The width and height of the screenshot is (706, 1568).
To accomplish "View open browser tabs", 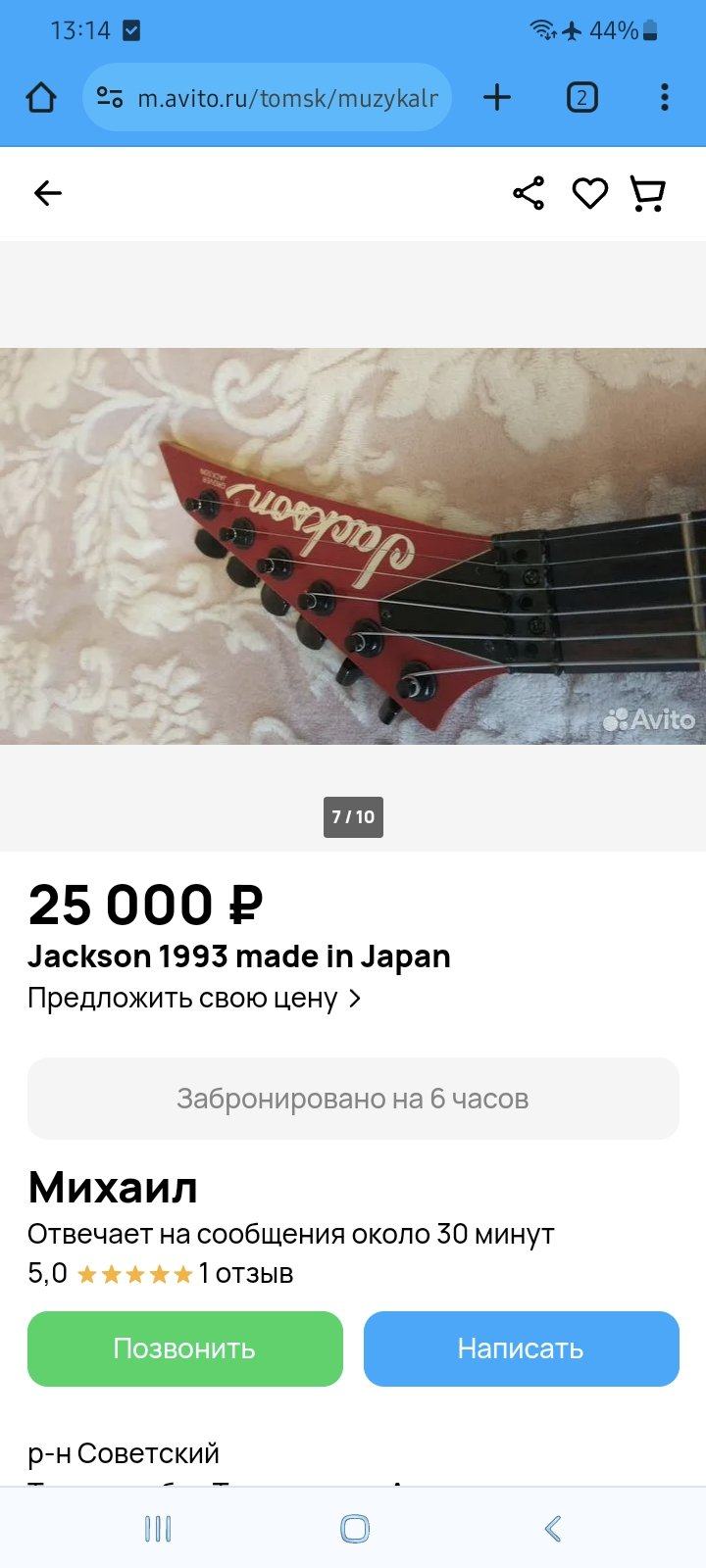I will [581, 97].
